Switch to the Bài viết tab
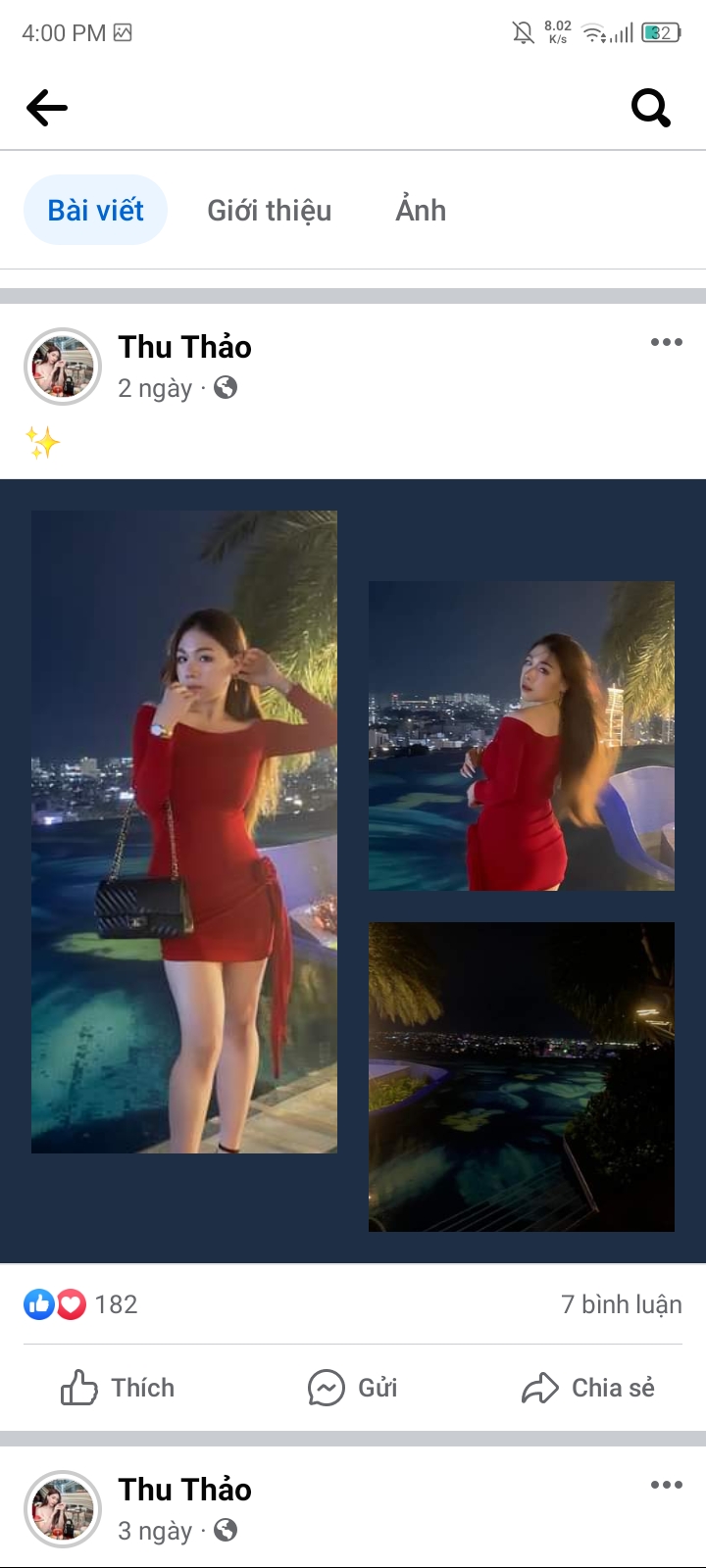Screen dimensions: 706x1568 (x=95, y=210)
